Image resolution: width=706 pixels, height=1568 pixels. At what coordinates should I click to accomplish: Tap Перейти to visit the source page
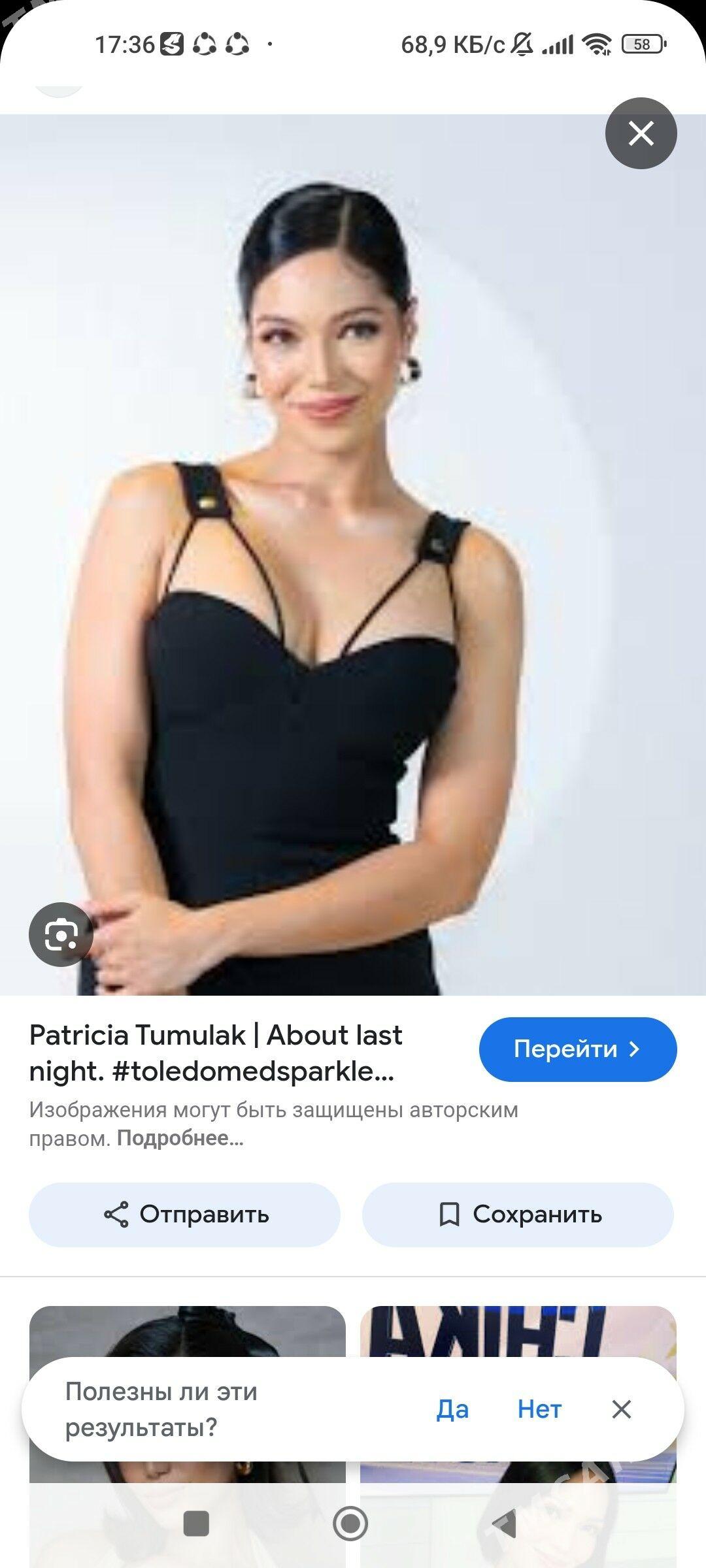click(x=577, y=1049)
